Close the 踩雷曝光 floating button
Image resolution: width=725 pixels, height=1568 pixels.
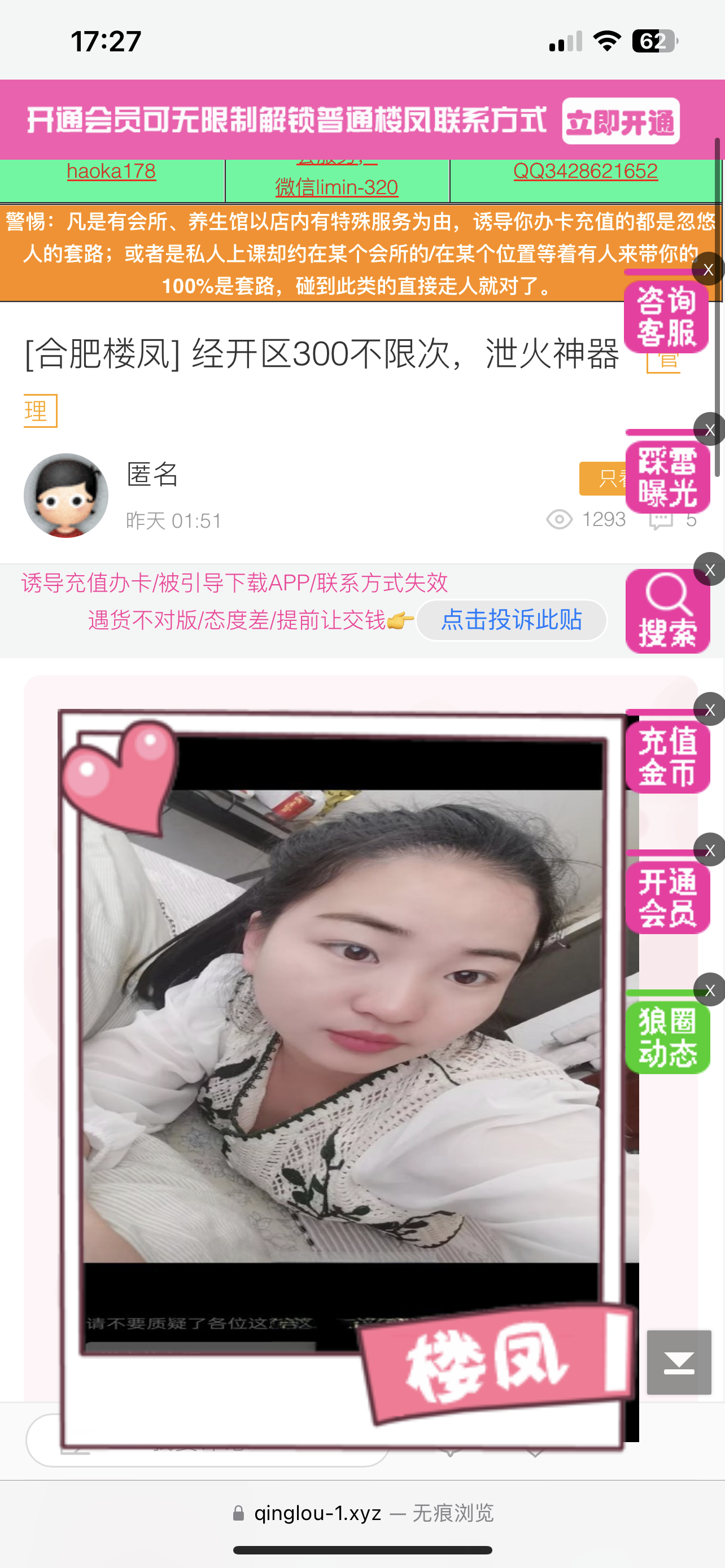(x=710, y=430)
